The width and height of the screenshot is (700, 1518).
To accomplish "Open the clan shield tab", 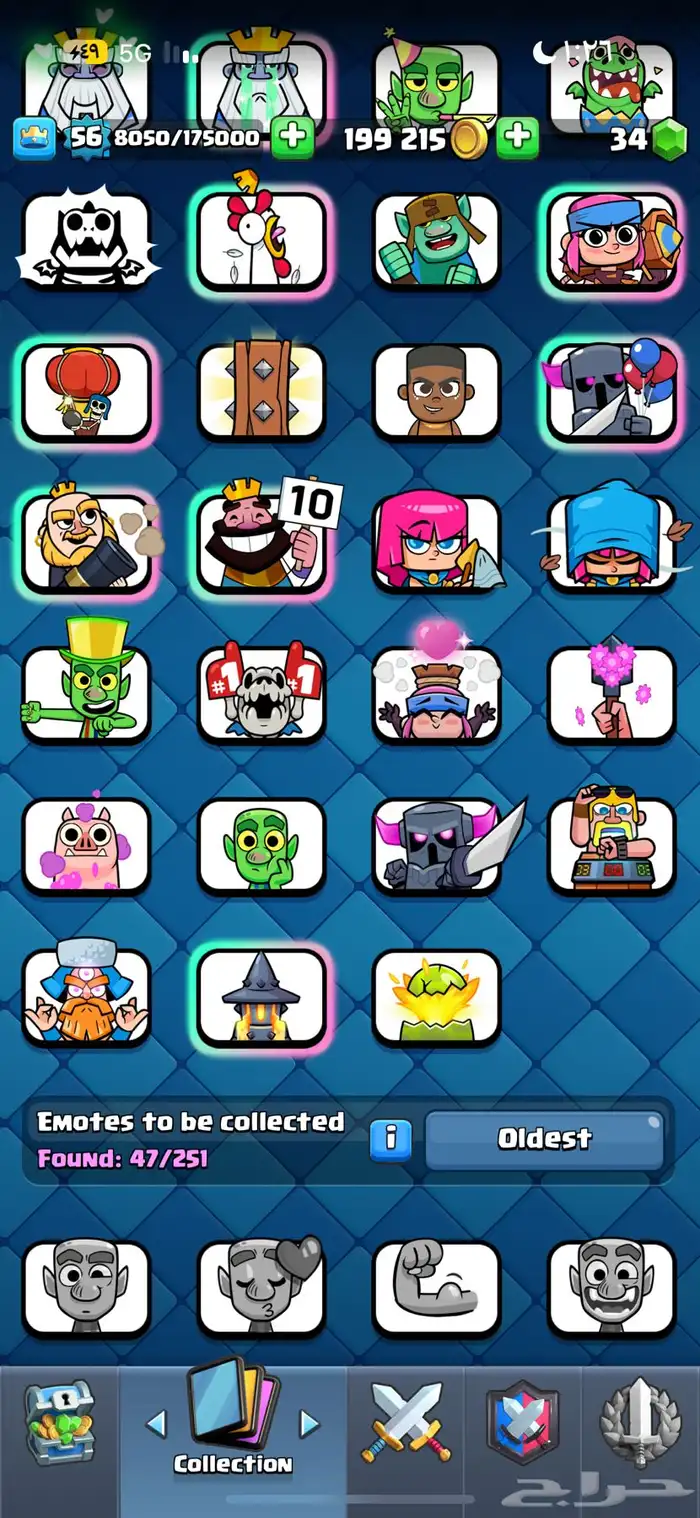I will click(x=523, y=1420).
